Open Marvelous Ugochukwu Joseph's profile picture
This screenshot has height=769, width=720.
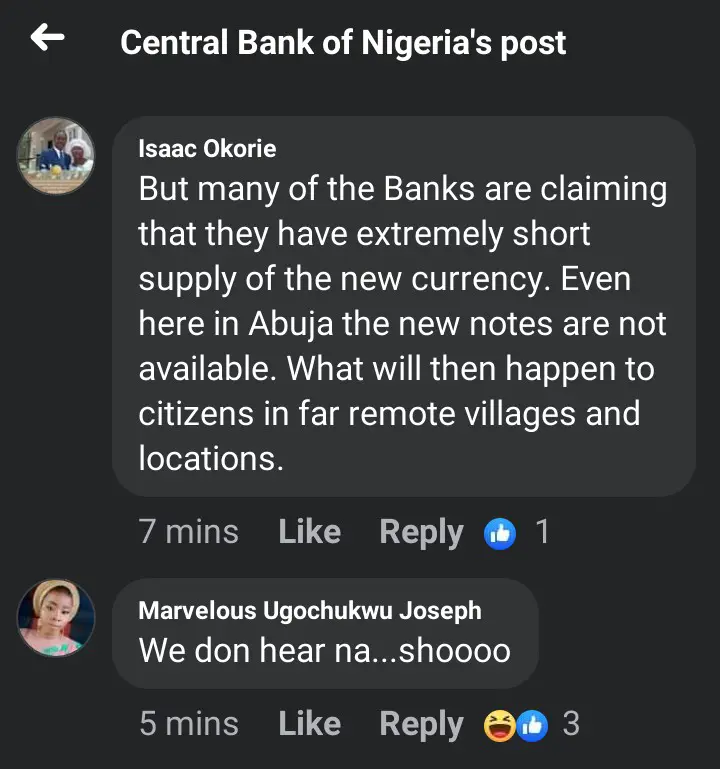coord(56,618)
